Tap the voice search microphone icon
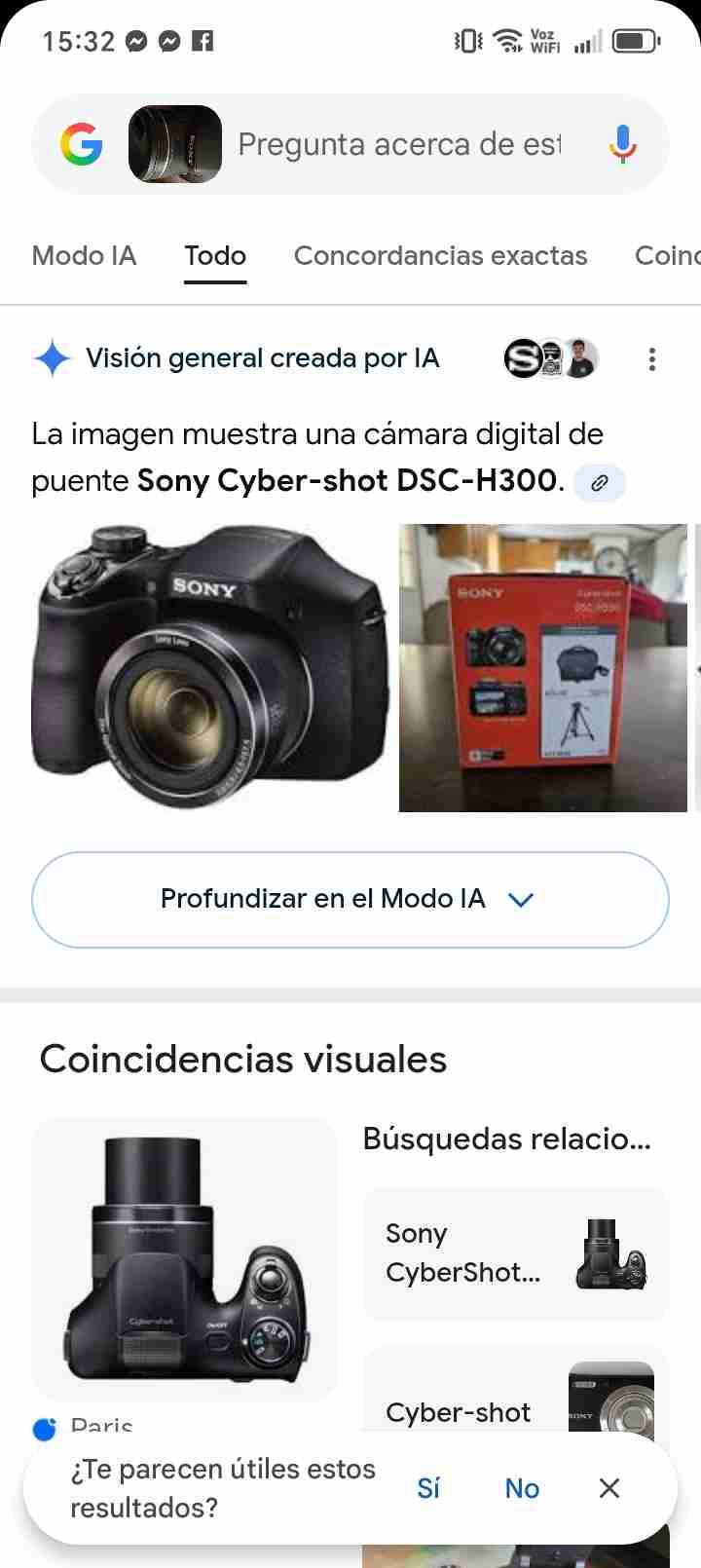This screenshot has height=1568, width=701. [621, 144]
